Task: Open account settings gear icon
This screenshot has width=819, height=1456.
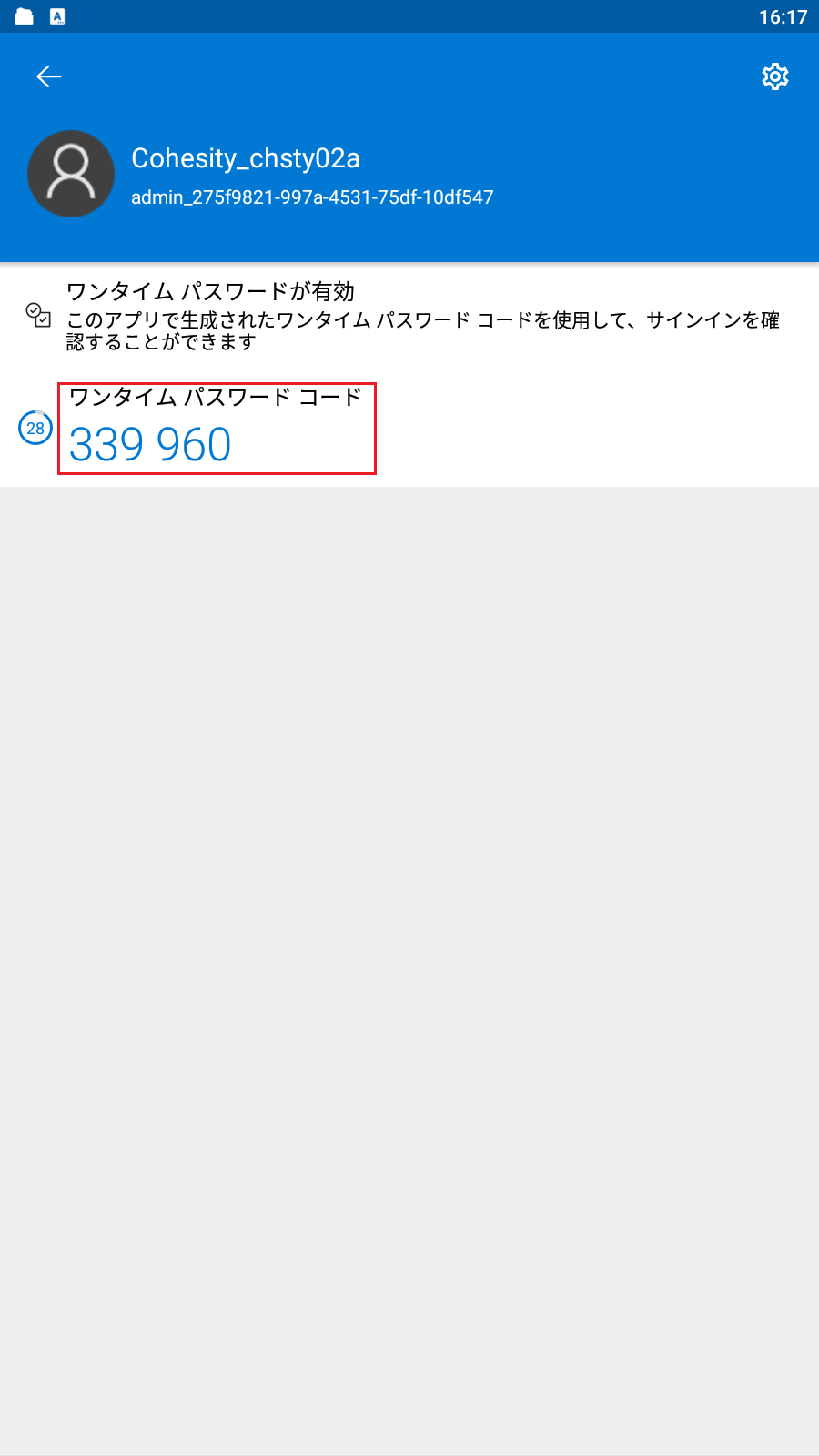Action: coord(774,76)
